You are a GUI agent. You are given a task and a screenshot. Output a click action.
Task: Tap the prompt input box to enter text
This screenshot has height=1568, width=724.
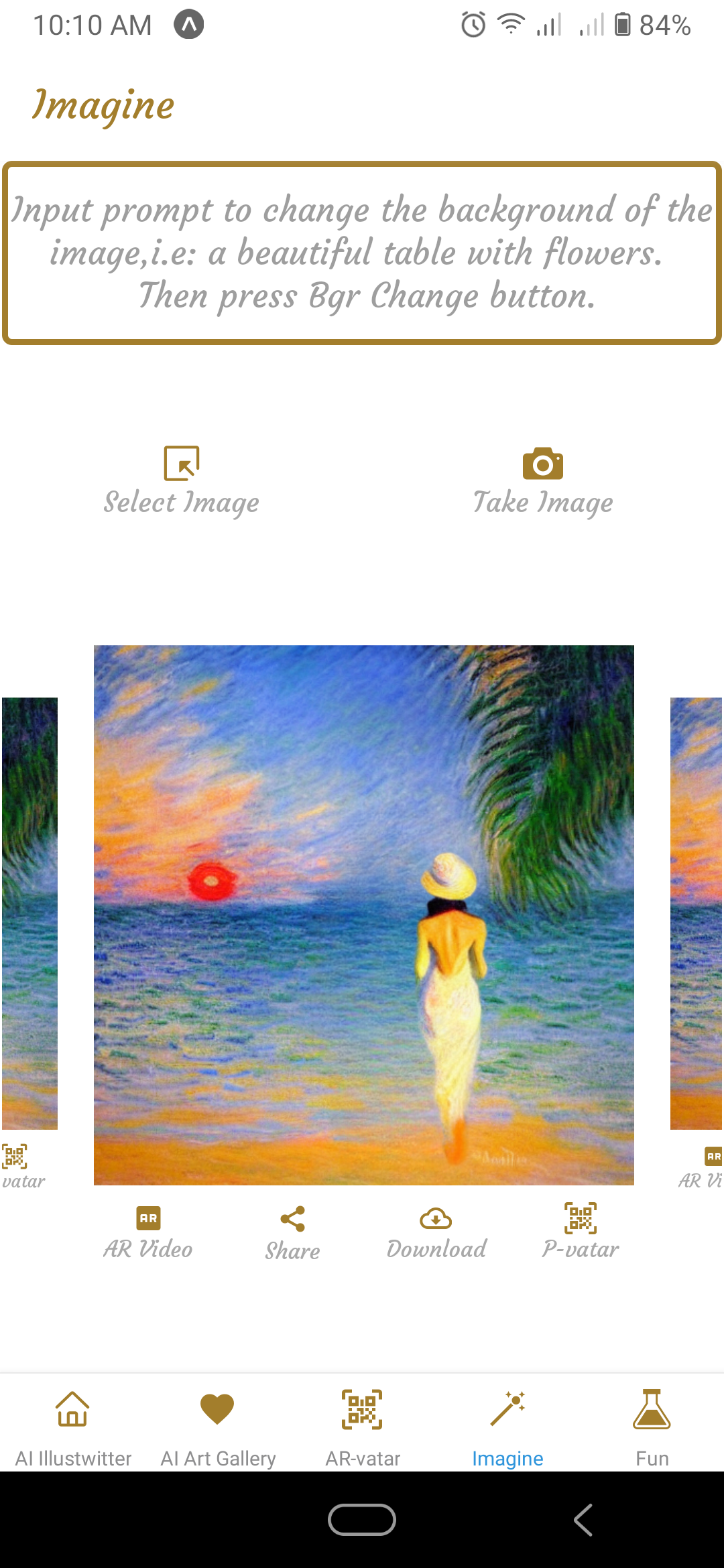pyautogui.click(x=362, y=253)
